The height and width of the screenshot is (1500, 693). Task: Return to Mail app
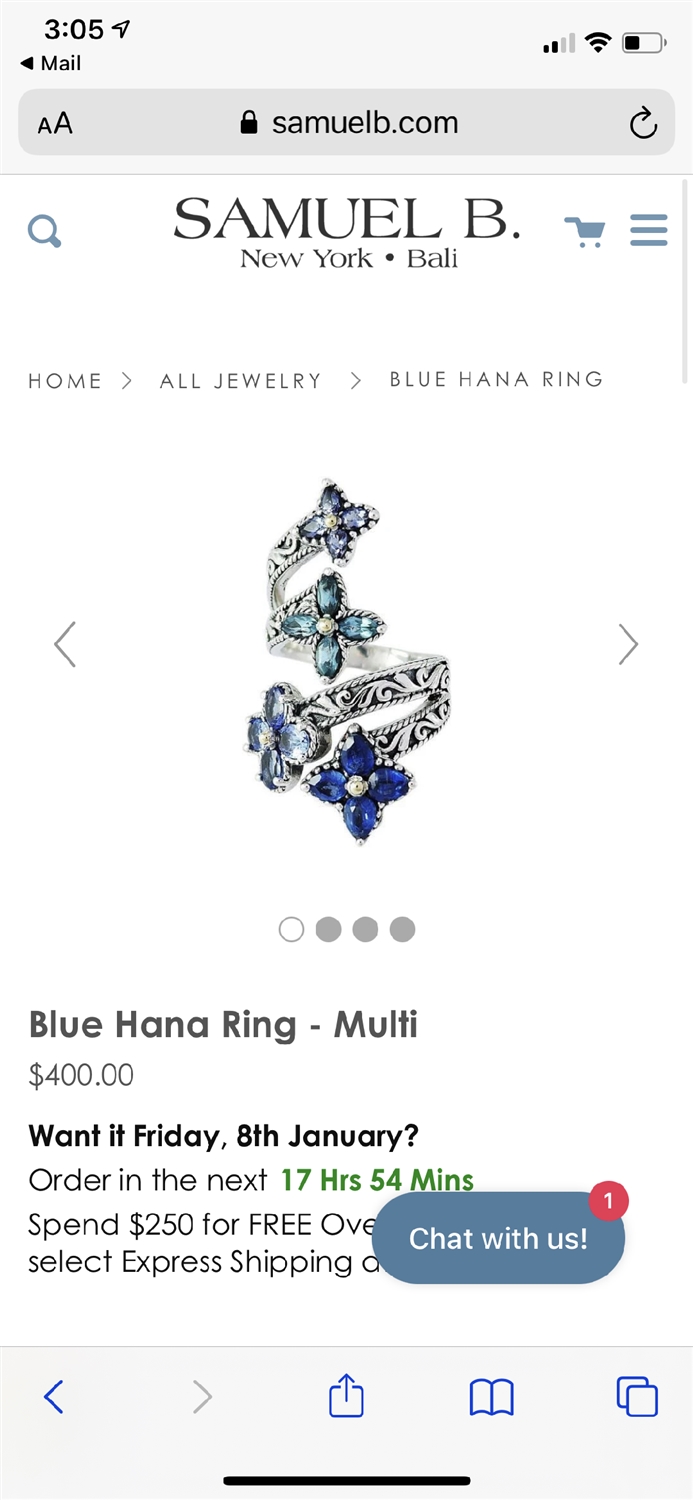[x=51, y=63]
